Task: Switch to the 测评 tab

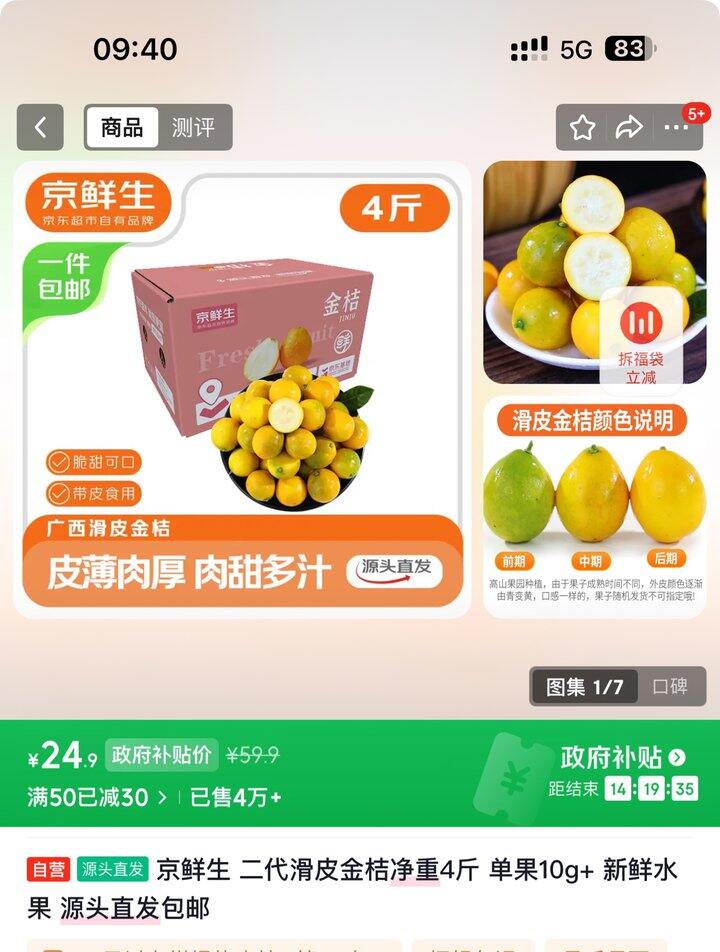Action: [x=193, y=128]
